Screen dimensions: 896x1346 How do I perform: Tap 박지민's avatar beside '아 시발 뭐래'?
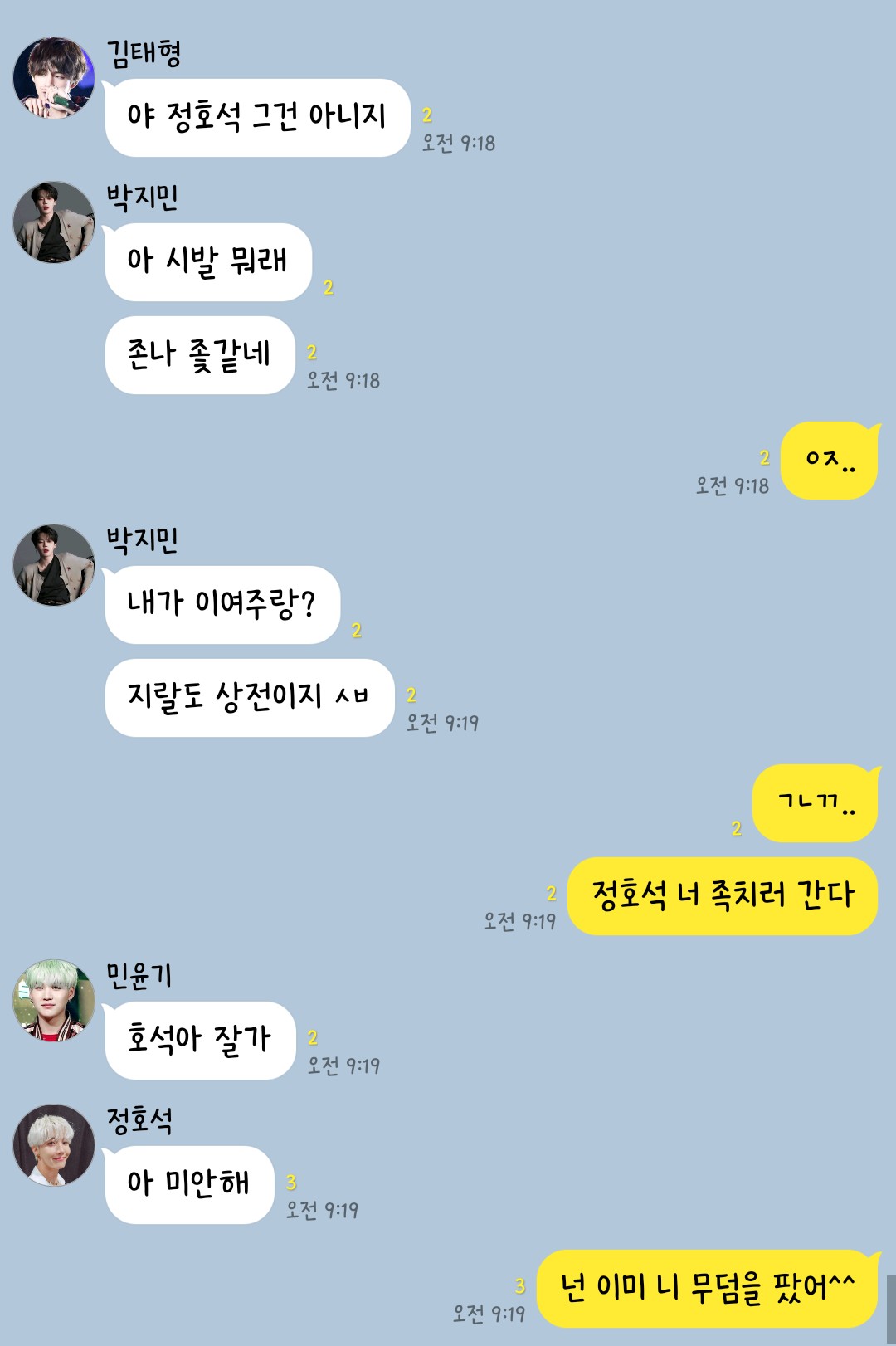[54, 222]
